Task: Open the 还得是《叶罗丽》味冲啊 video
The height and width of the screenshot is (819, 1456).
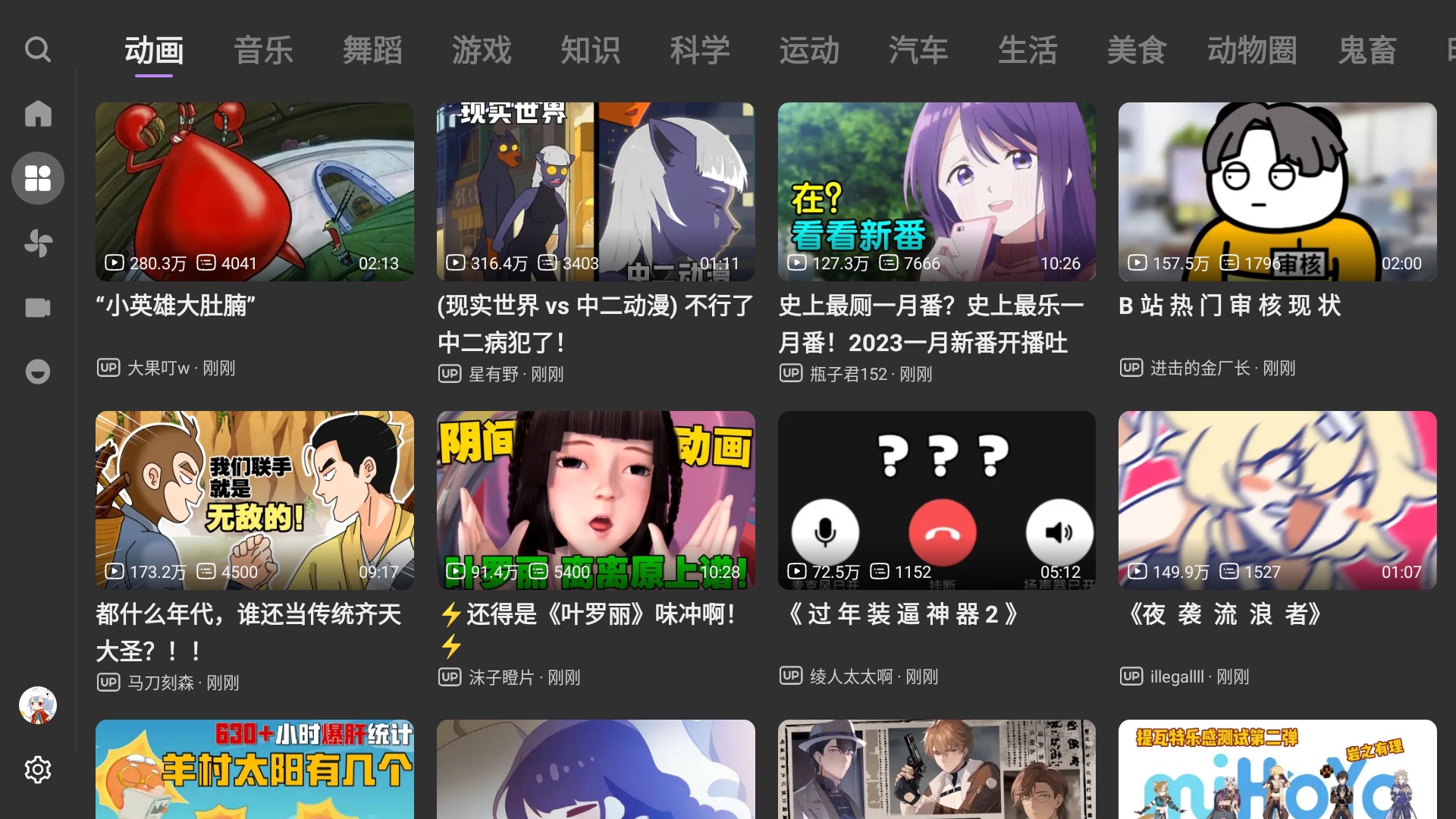Action: coord(595,500)
